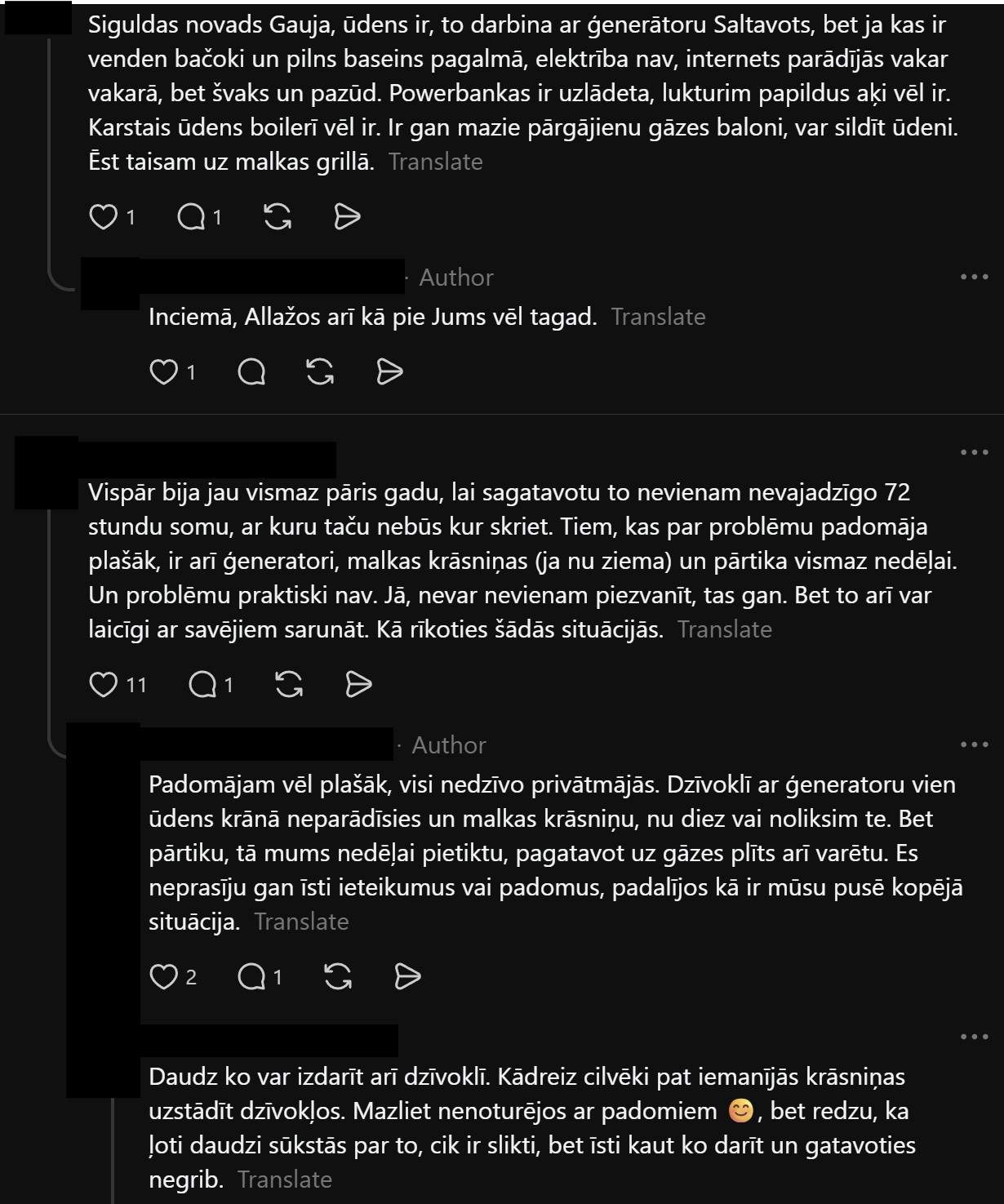
Task: Reply to the 'Padomājam vēl plašāk' comment
Action: [x=251, y=976]
